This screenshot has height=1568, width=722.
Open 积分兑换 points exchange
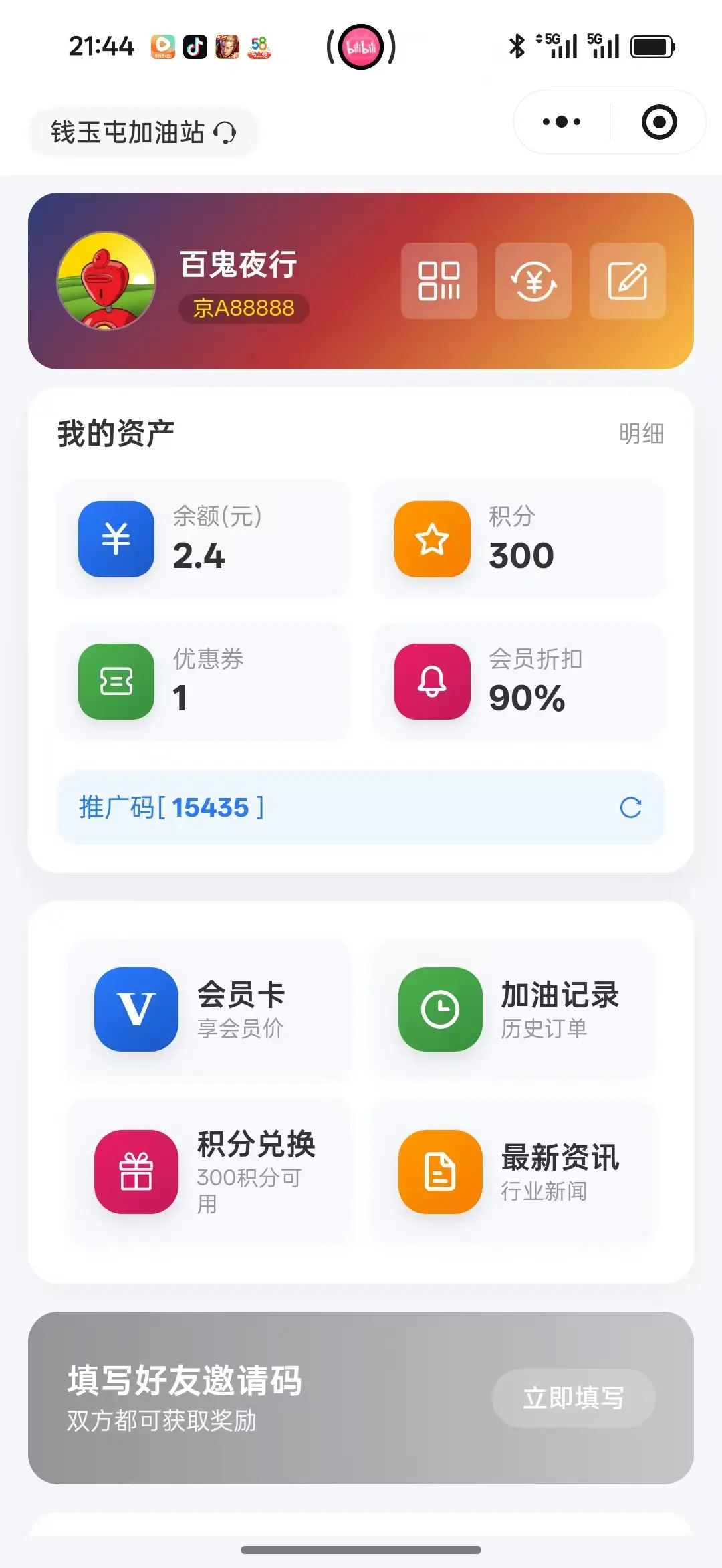pyautogui.click(x=209, y=1171)
